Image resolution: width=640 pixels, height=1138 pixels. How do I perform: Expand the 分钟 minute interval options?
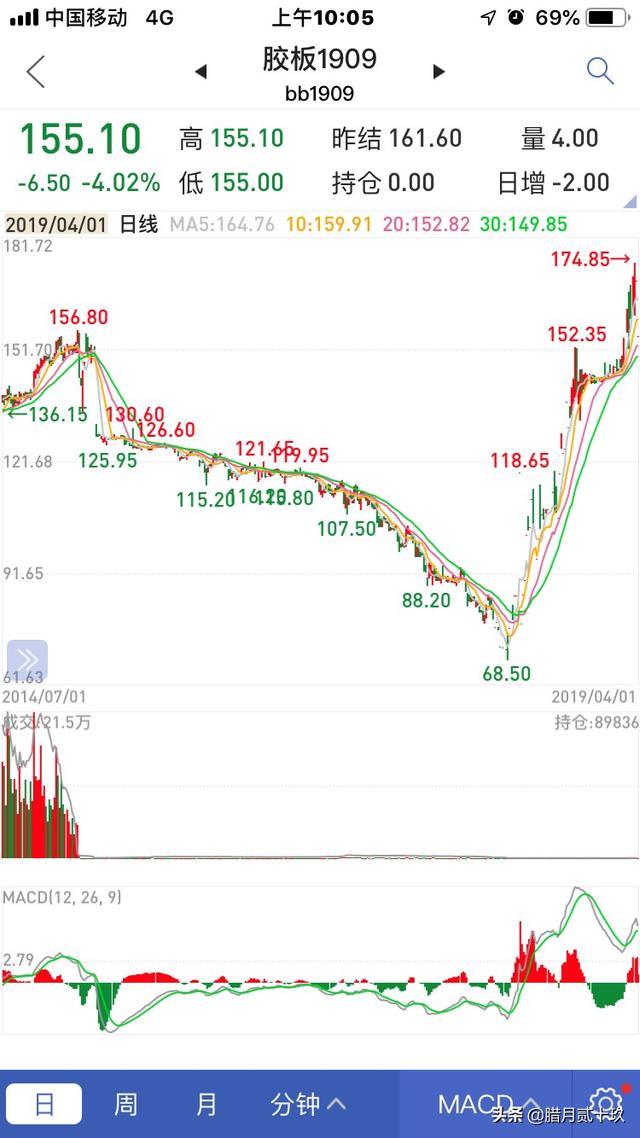(308, 1104)
